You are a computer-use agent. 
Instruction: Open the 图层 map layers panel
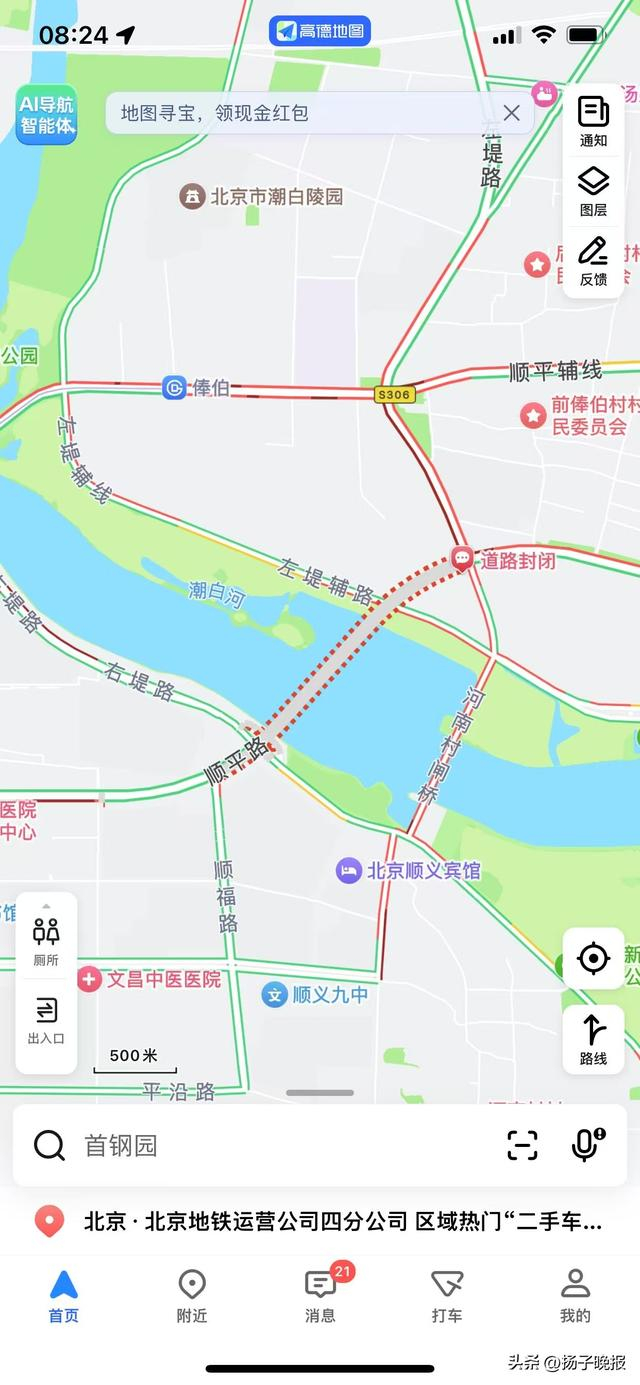click(x=593, y=190)
